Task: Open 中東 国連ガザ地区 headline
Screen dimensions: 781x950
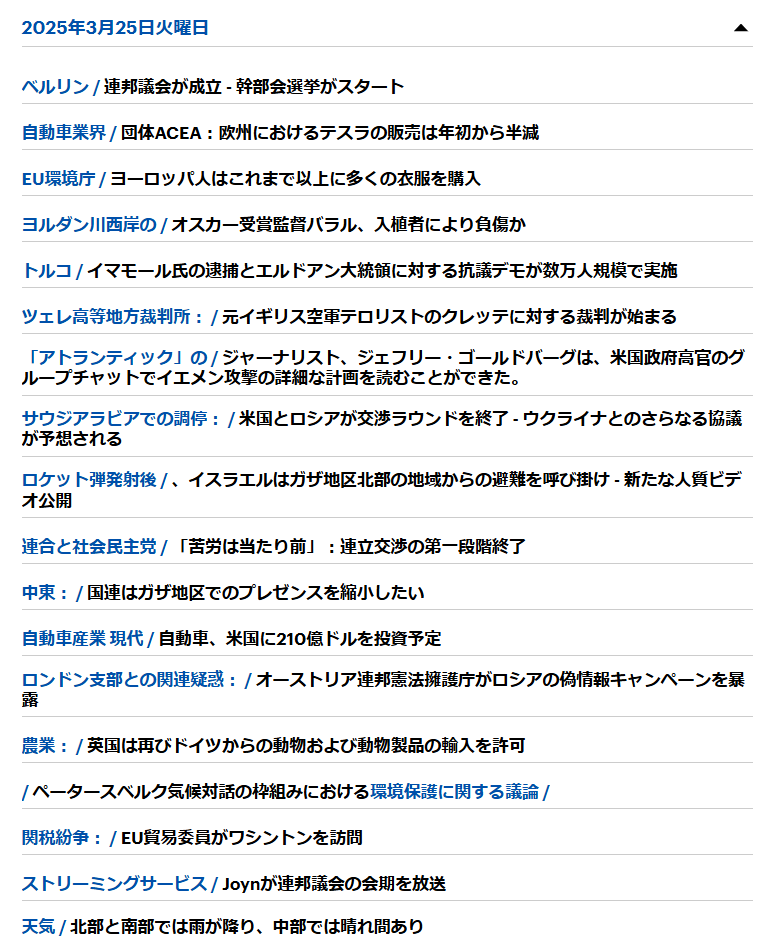Action: 223,593
